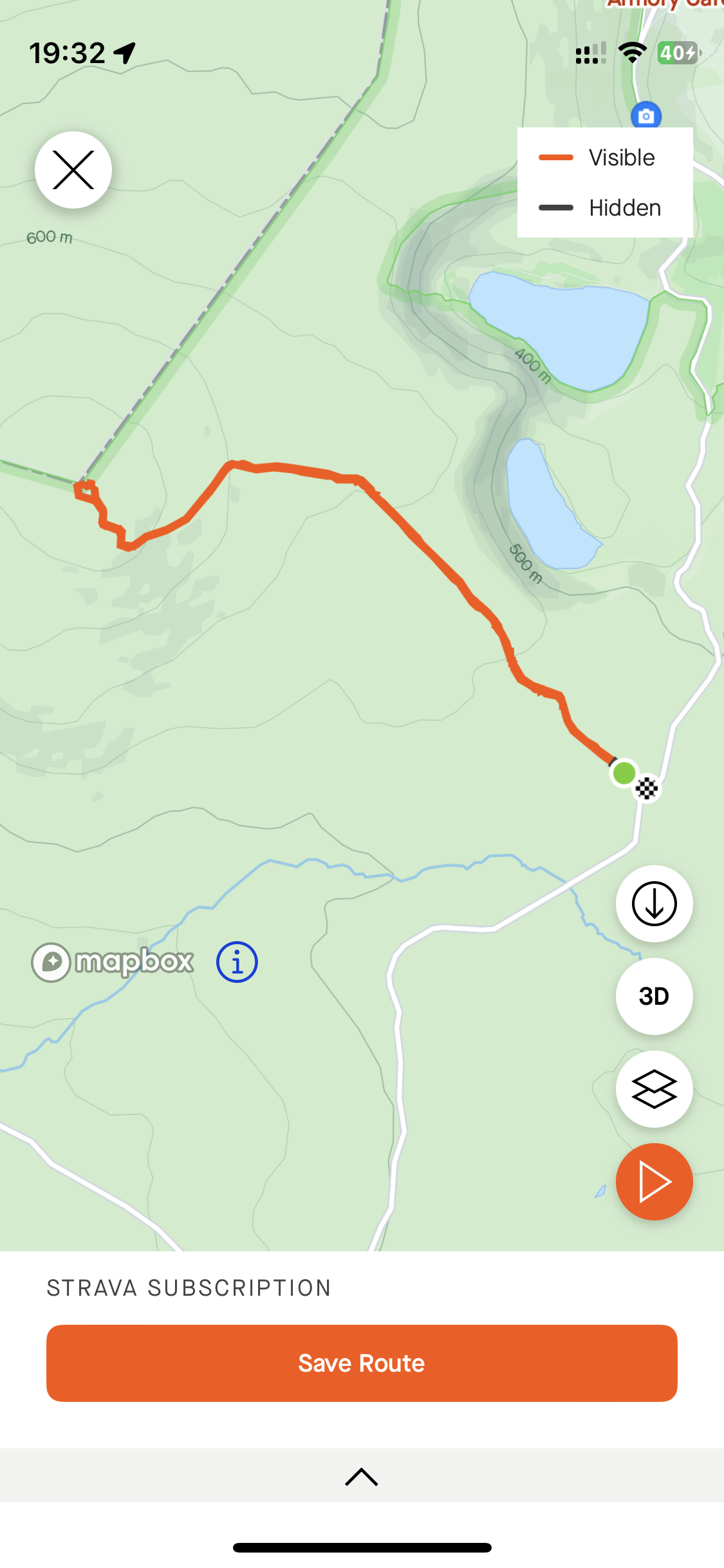Switch the map to 3D view
Viewport: 724px width, 1568px height.
pyautogui.click(x=654, y=996)
